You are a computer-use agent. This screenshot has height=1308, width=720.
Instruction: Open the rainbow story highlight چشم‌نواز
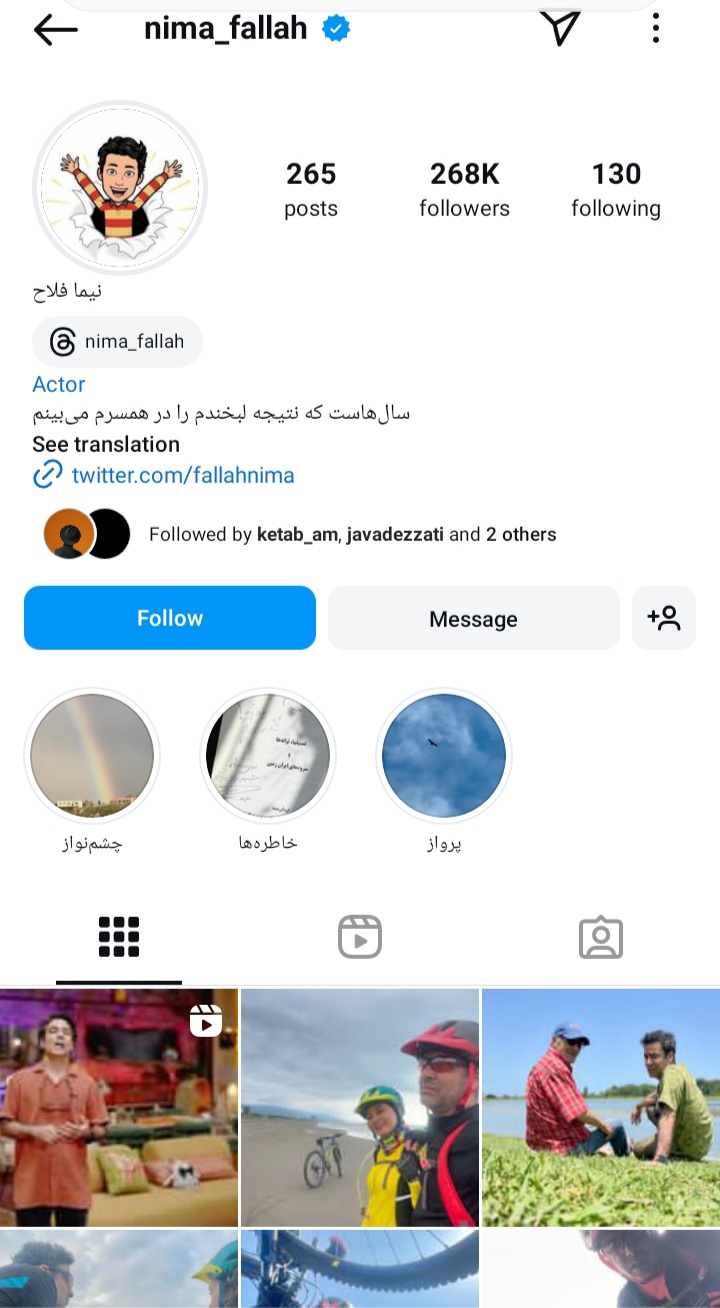(x=92, y=756)
